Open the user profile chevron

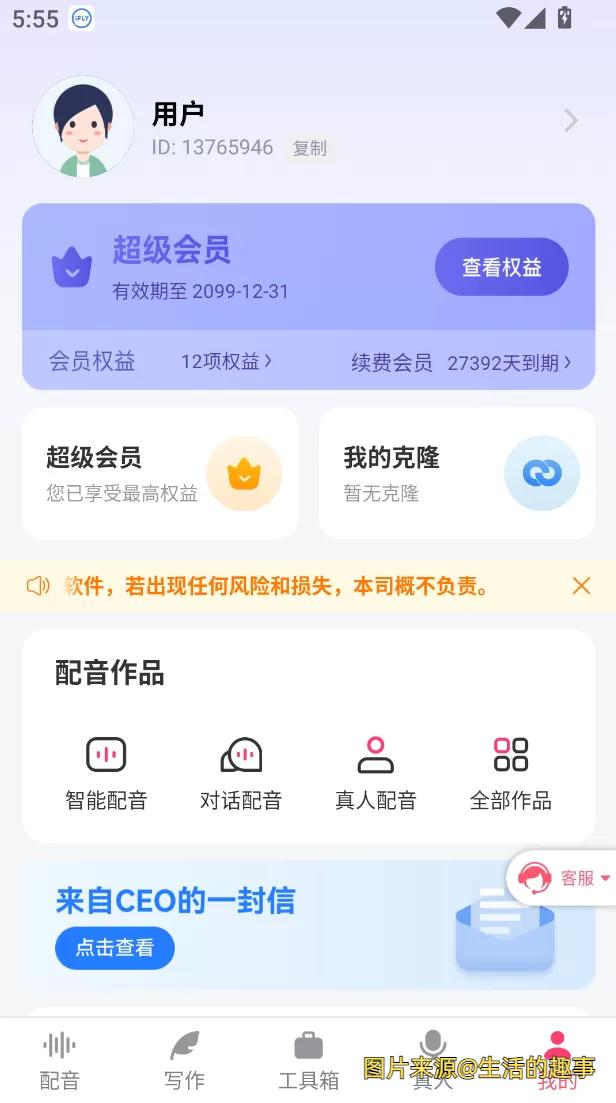(x=571, y=122)
